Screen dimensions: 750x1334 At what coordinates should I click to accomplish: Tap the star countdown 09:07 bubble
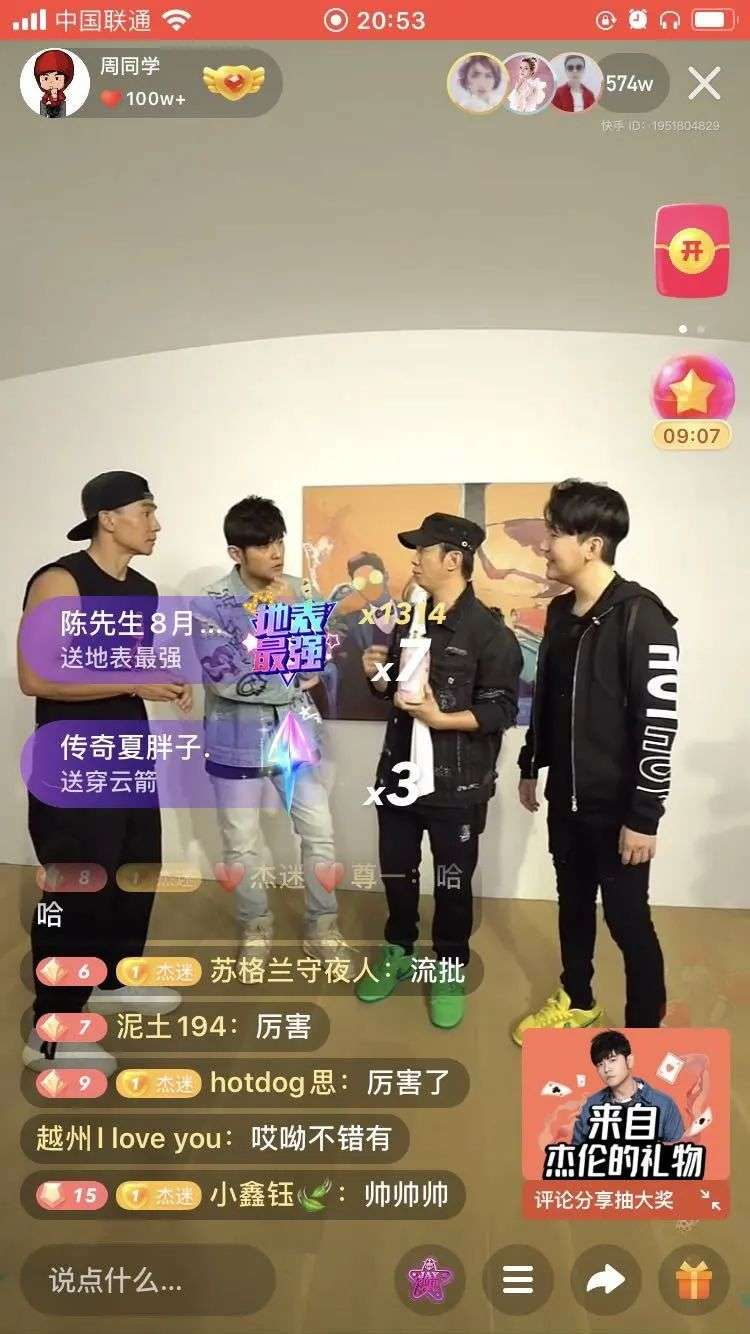coord(692,404)
